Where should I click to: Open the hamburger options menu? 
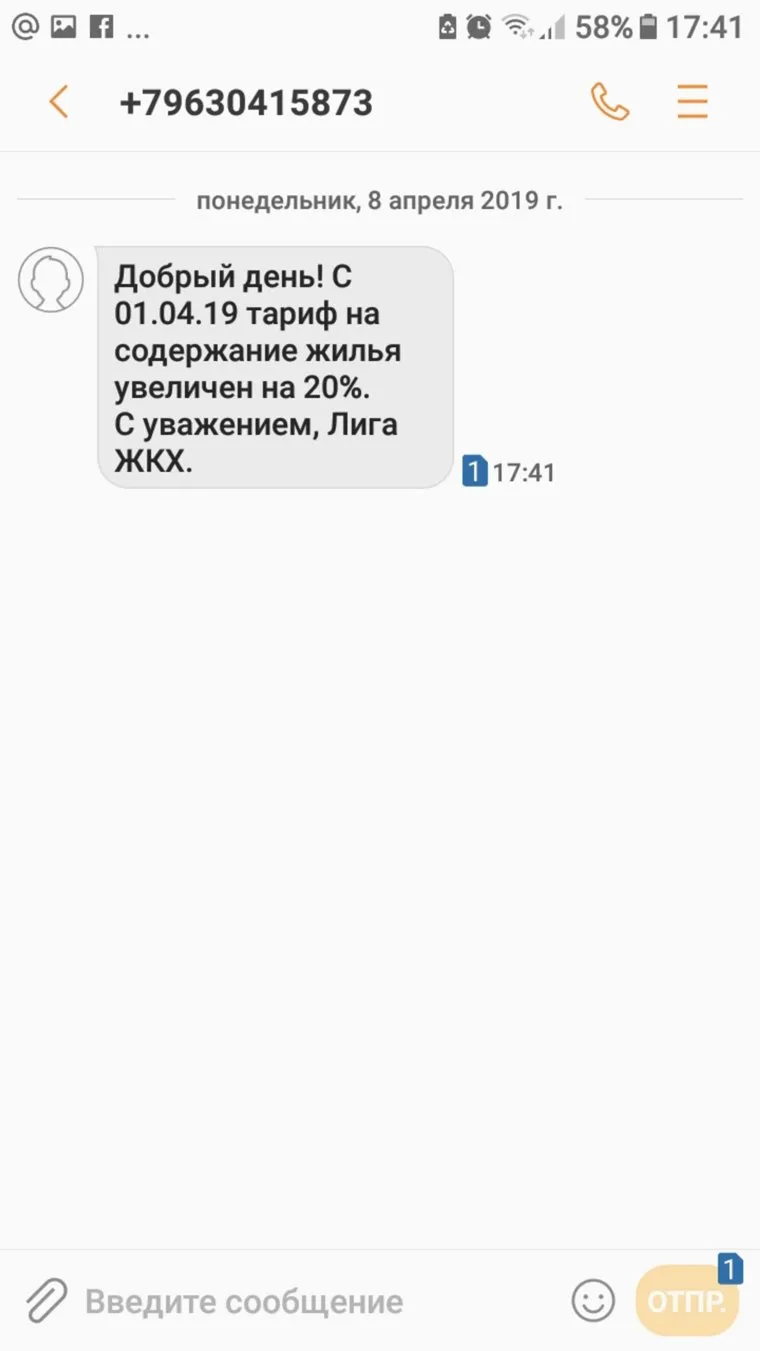[x=692, y=102]
